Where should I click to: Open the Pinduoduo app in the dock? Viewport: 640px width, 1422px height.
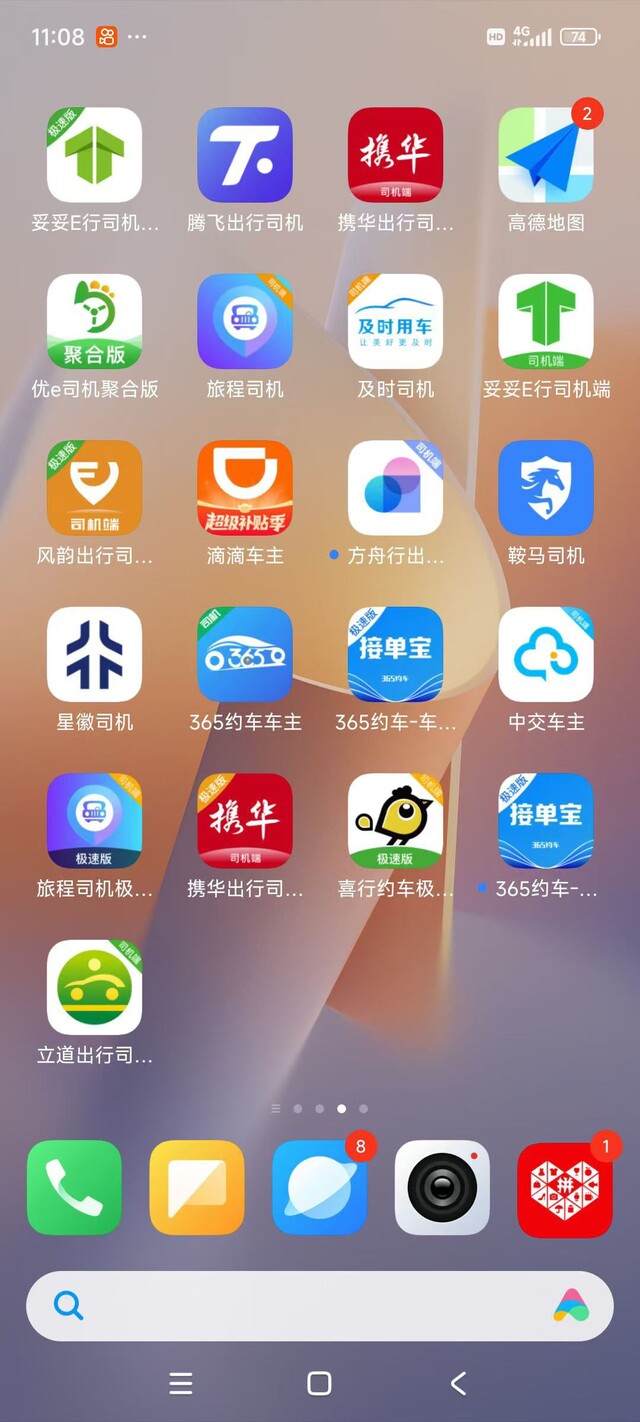[565, 1188]
